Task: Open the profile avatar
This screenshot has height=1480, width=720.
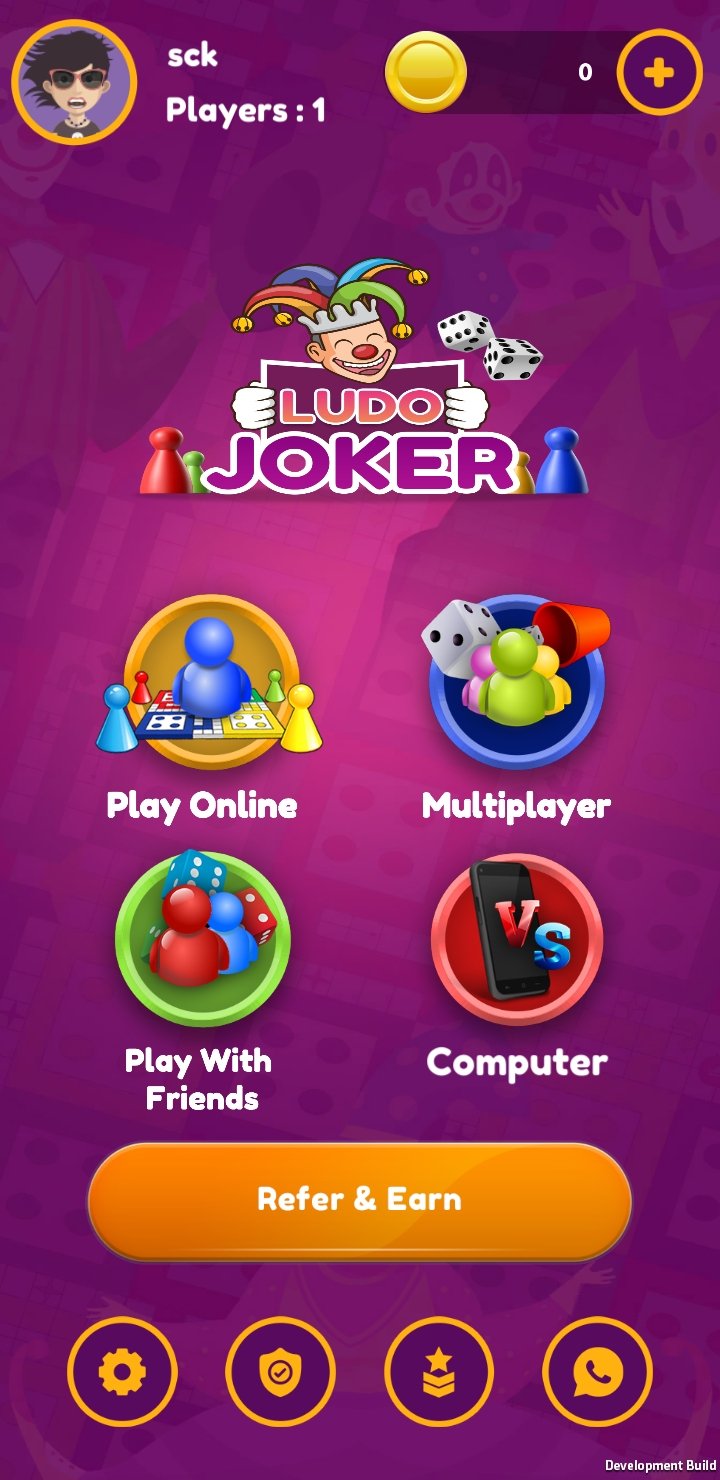Action: coord(74,82)
